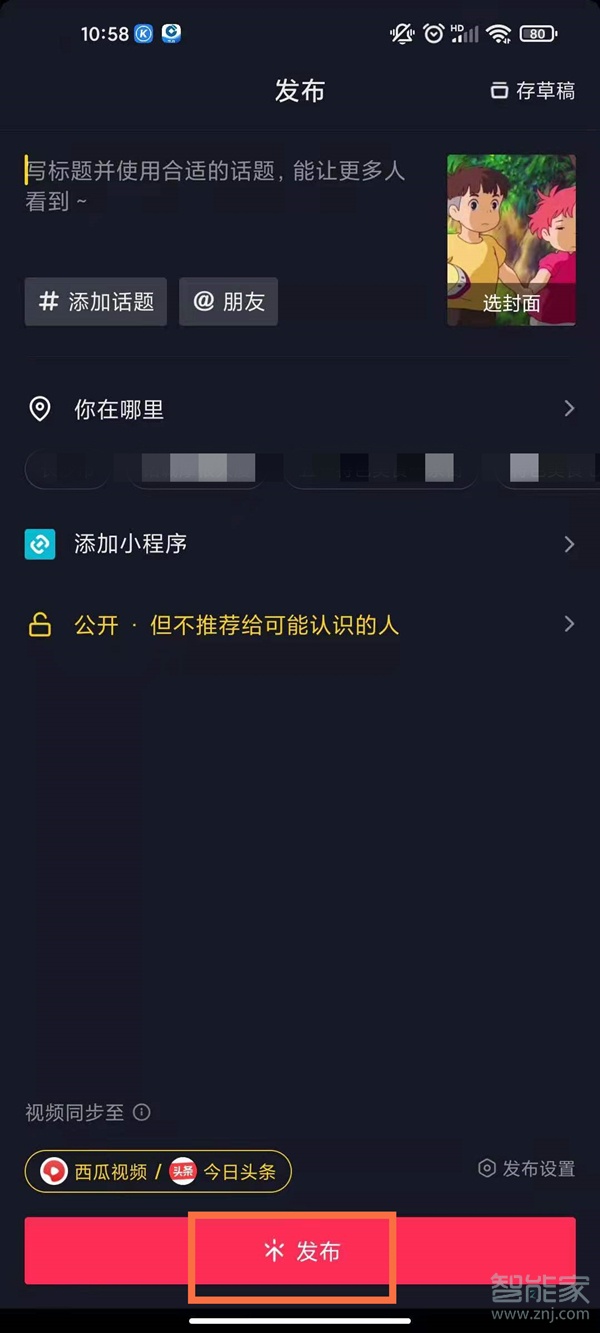
Task: Save the video as a draft
Action: coord(532,91)
